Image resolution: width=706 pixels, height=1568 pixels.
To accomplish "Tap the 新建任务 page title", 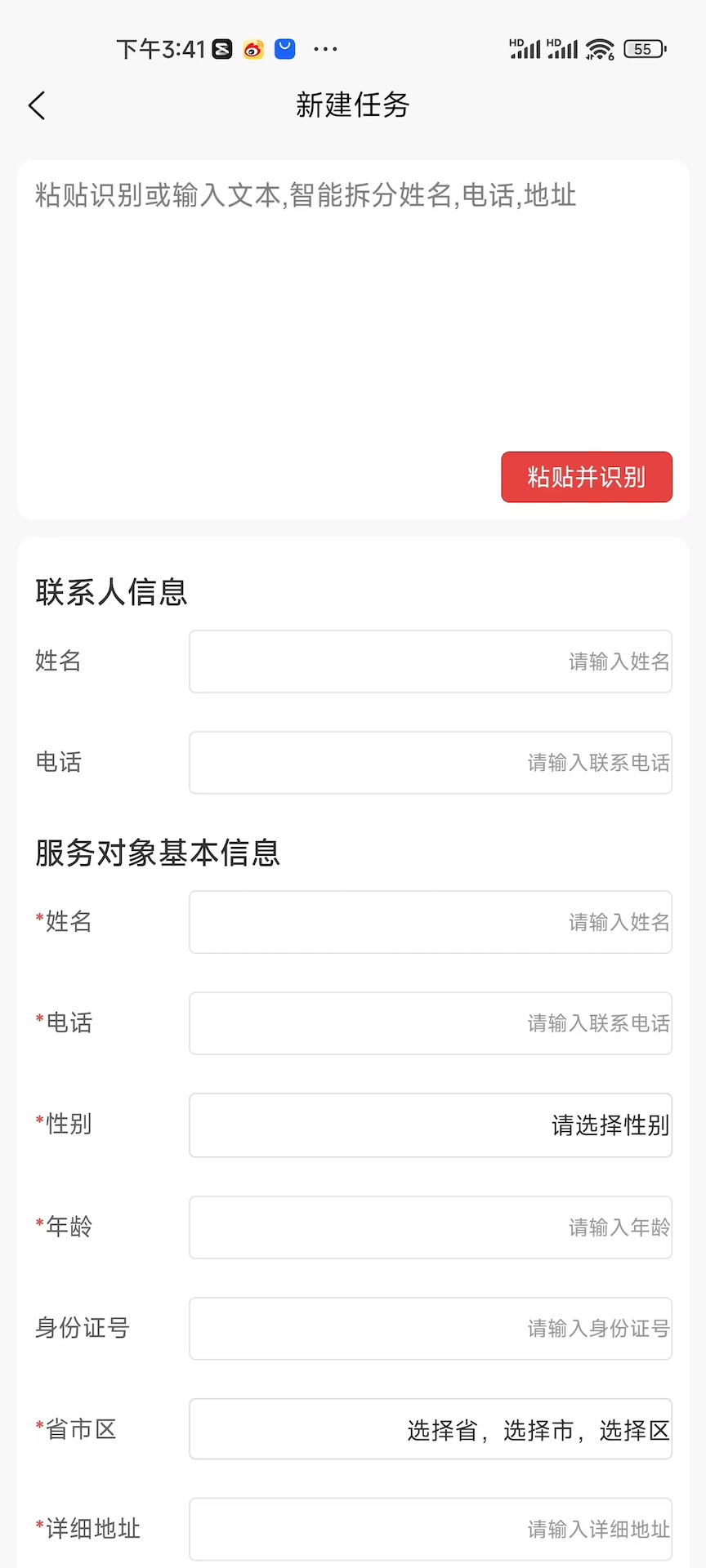I will point(353,106).
